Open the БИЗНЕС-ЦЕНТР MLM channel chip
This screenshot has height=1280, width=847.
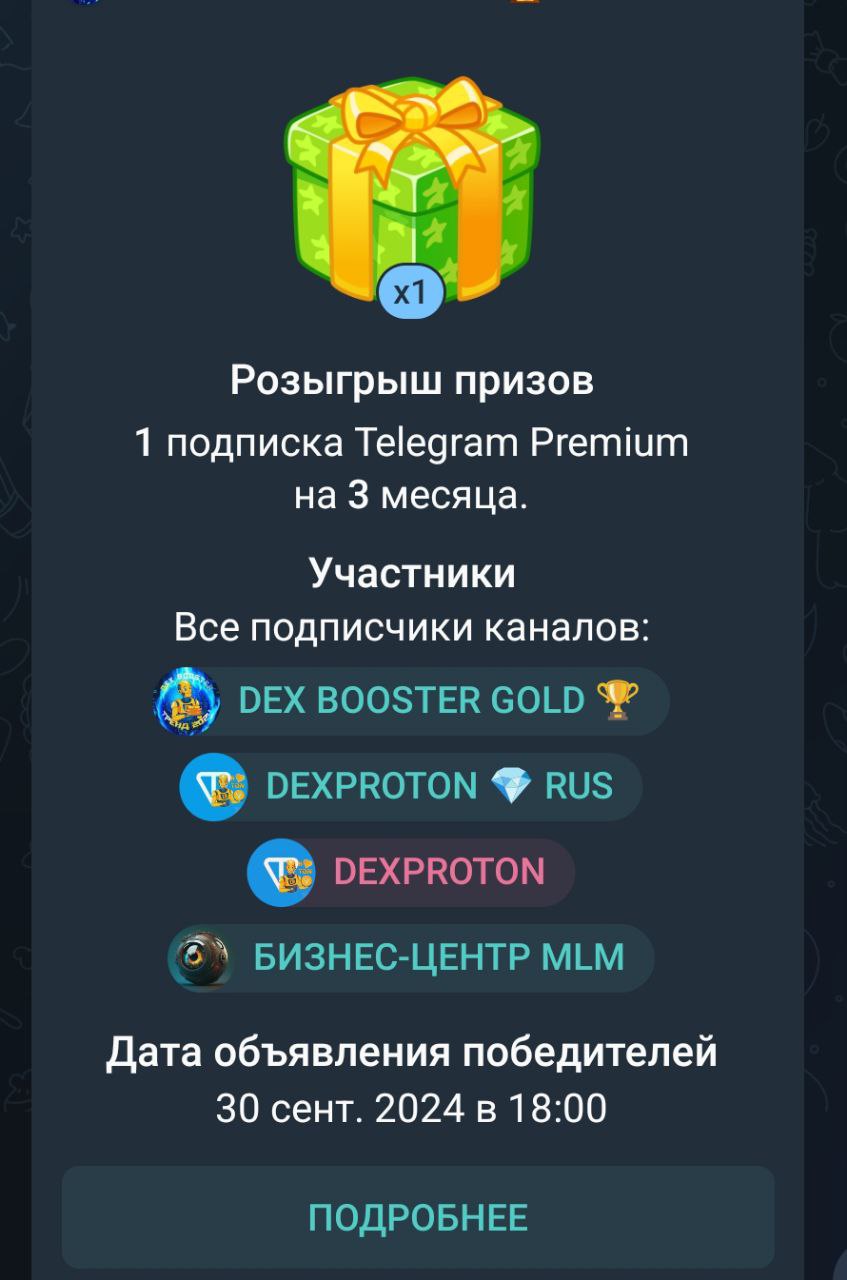click(x=411, y=958)
